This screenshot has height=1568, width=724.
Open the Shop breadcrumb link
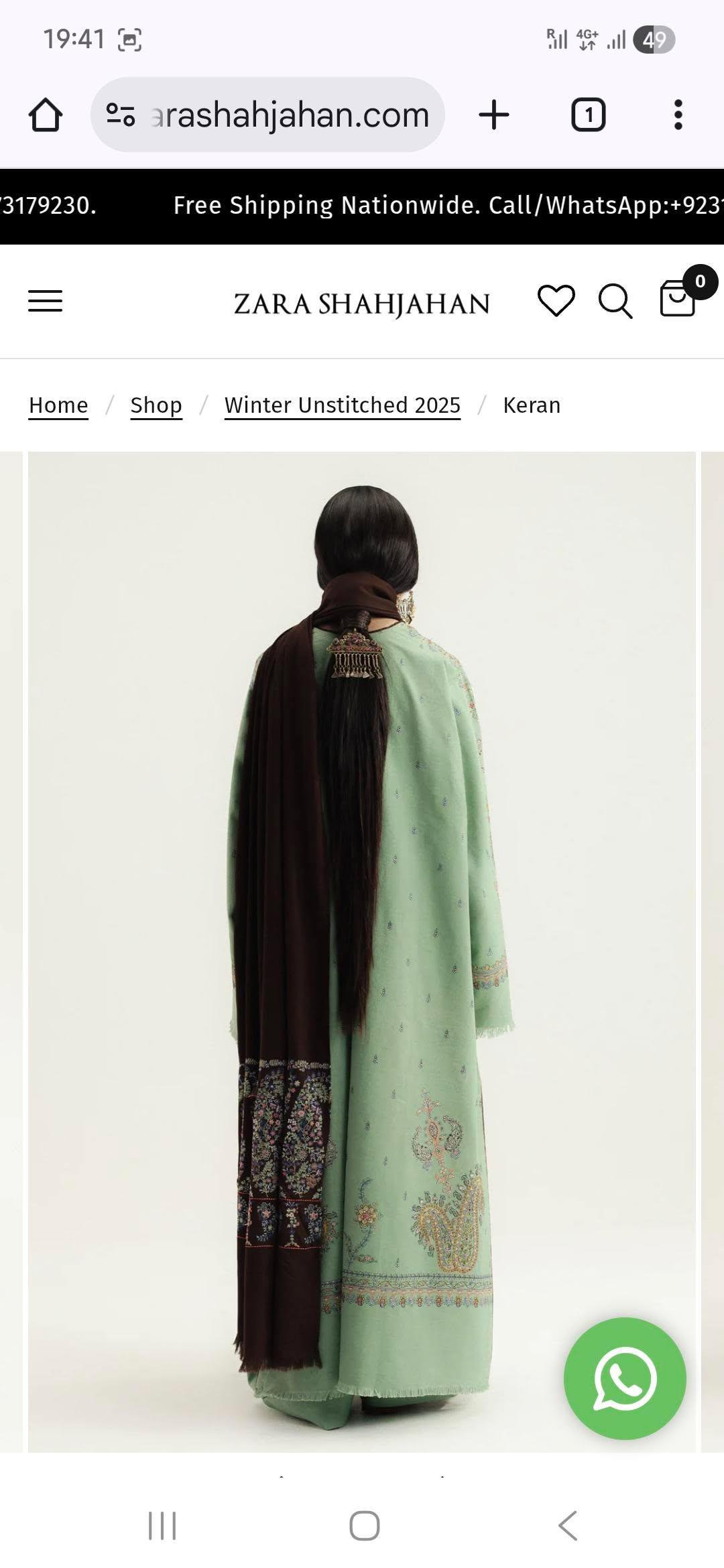pos(156,405)
